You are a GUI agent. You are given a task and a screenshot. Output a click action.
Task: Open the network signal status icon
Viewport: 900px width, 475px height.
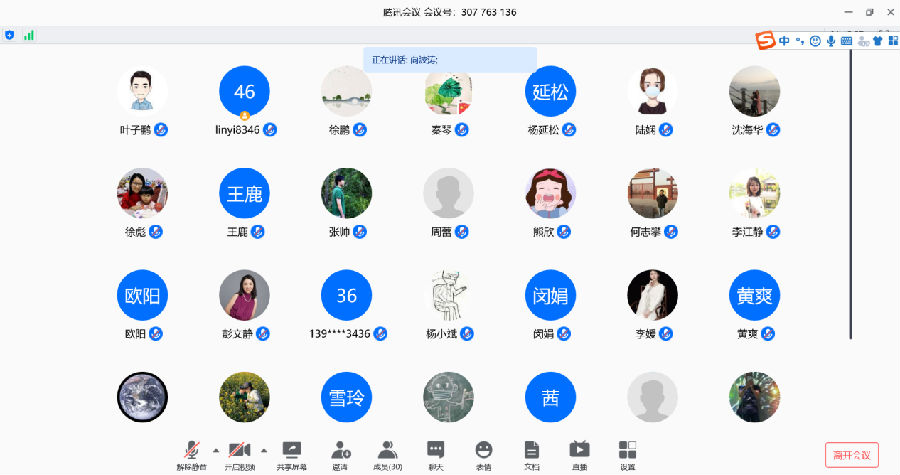[x=29, y=34]
